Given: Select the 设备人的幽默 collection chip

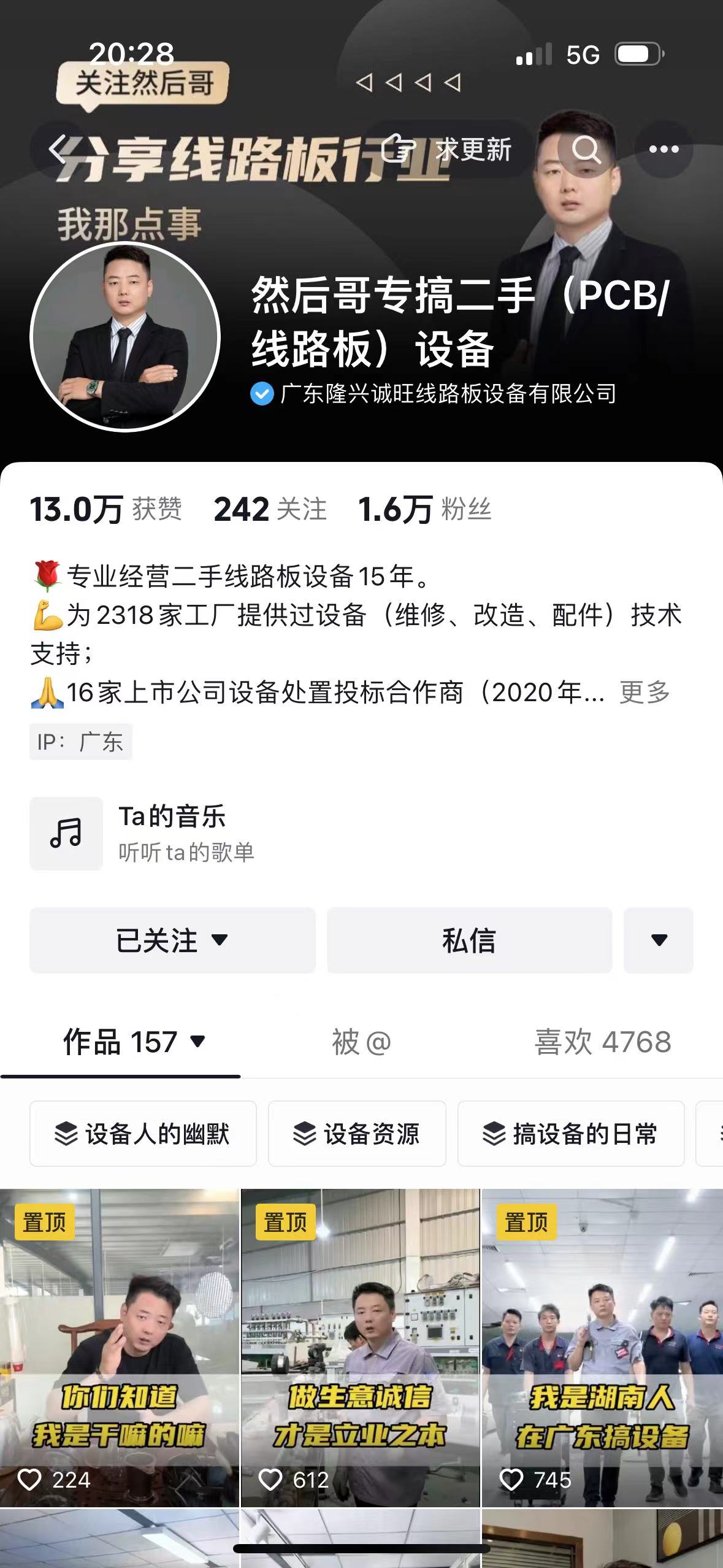Looking at the screenshot, I should tap(143, 1134).
